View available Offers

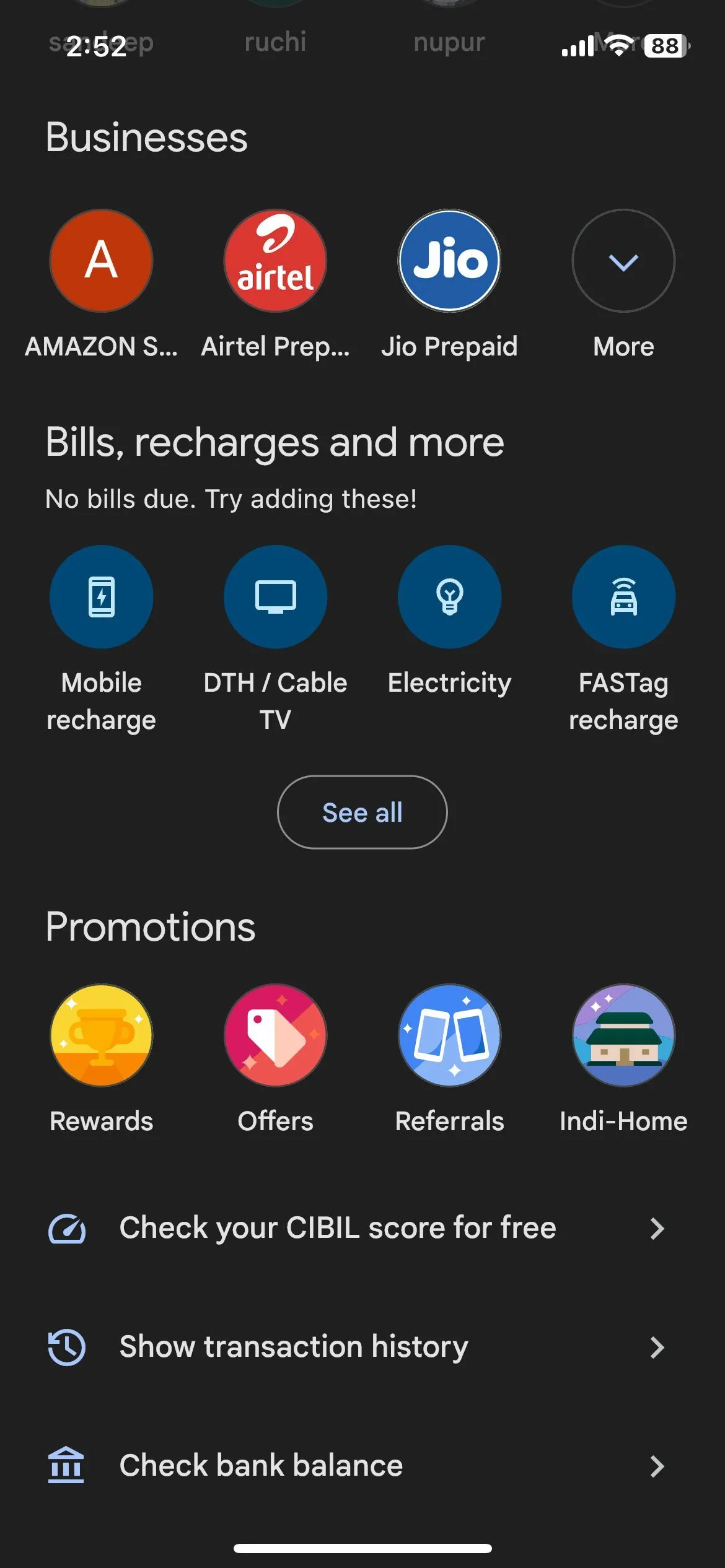click(x=275, y=1035)
